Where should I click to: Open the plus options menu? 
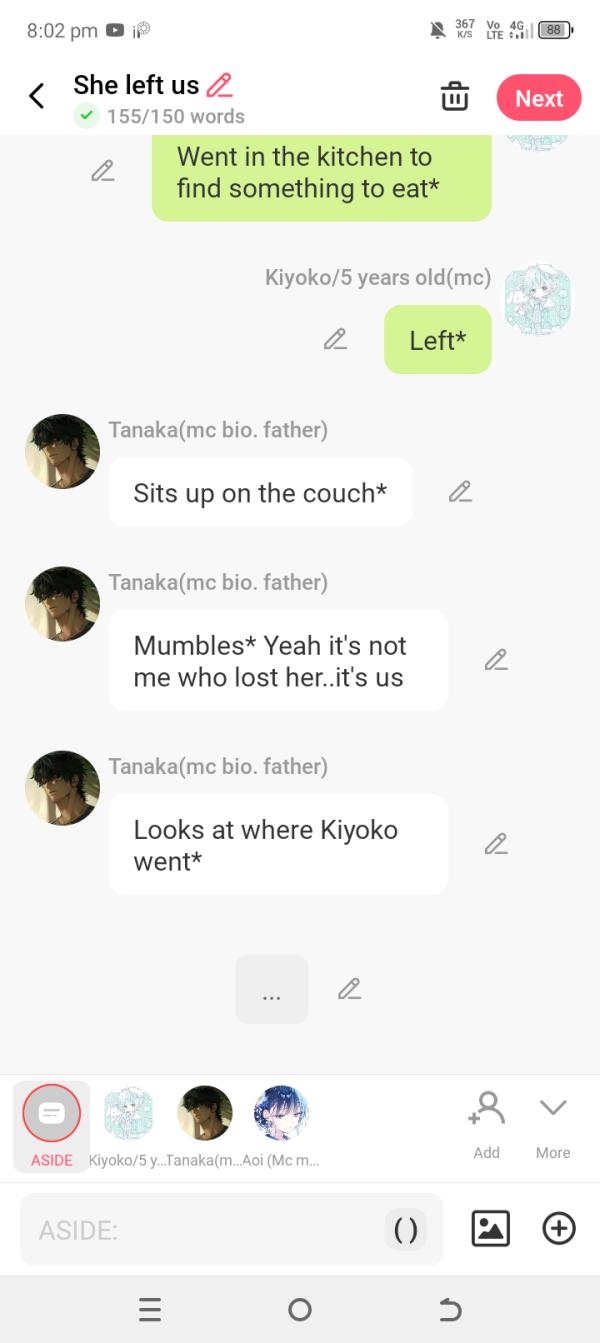pyautogui.click(x=559, y=1229)
